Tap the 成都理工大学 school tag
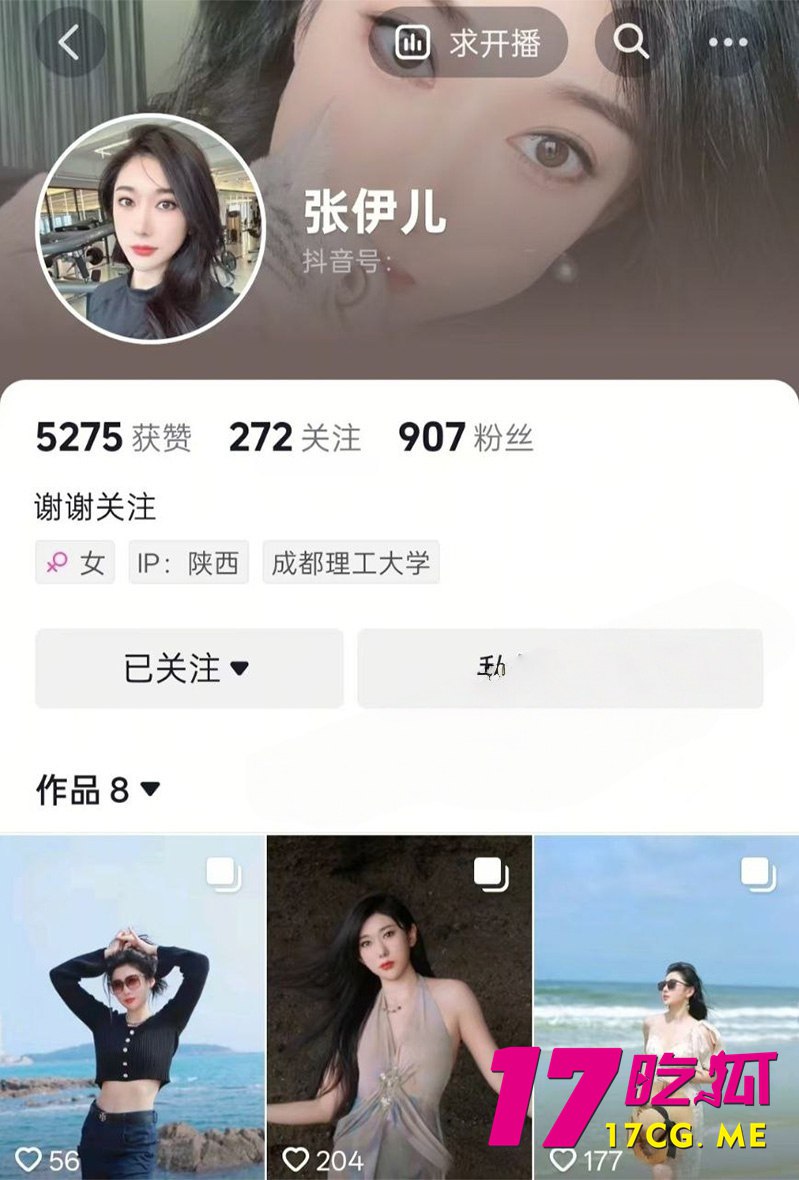Viewport: 799px width, 1180px height. click(351, 563)
